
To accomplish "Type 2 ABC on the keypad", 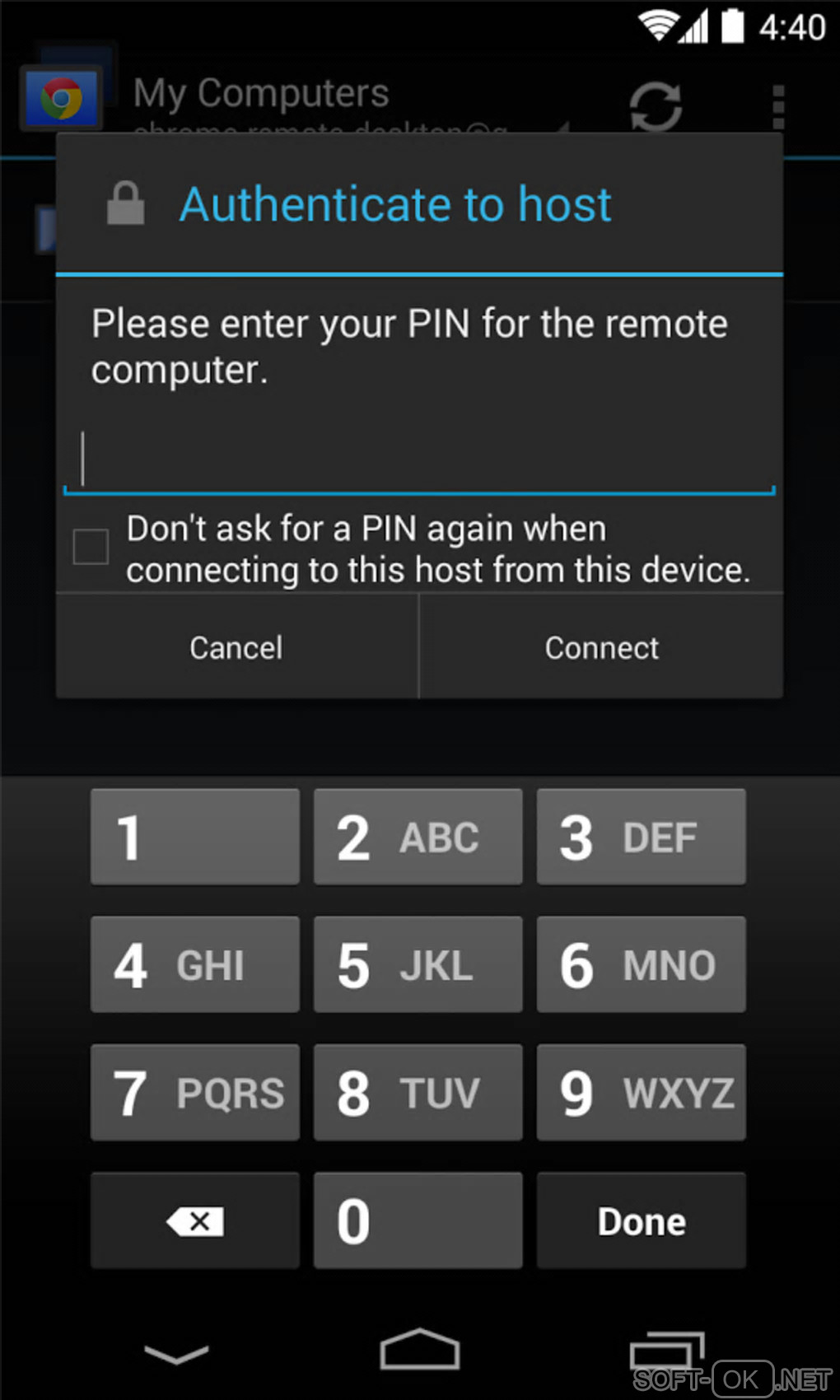I will pos(418,838).
